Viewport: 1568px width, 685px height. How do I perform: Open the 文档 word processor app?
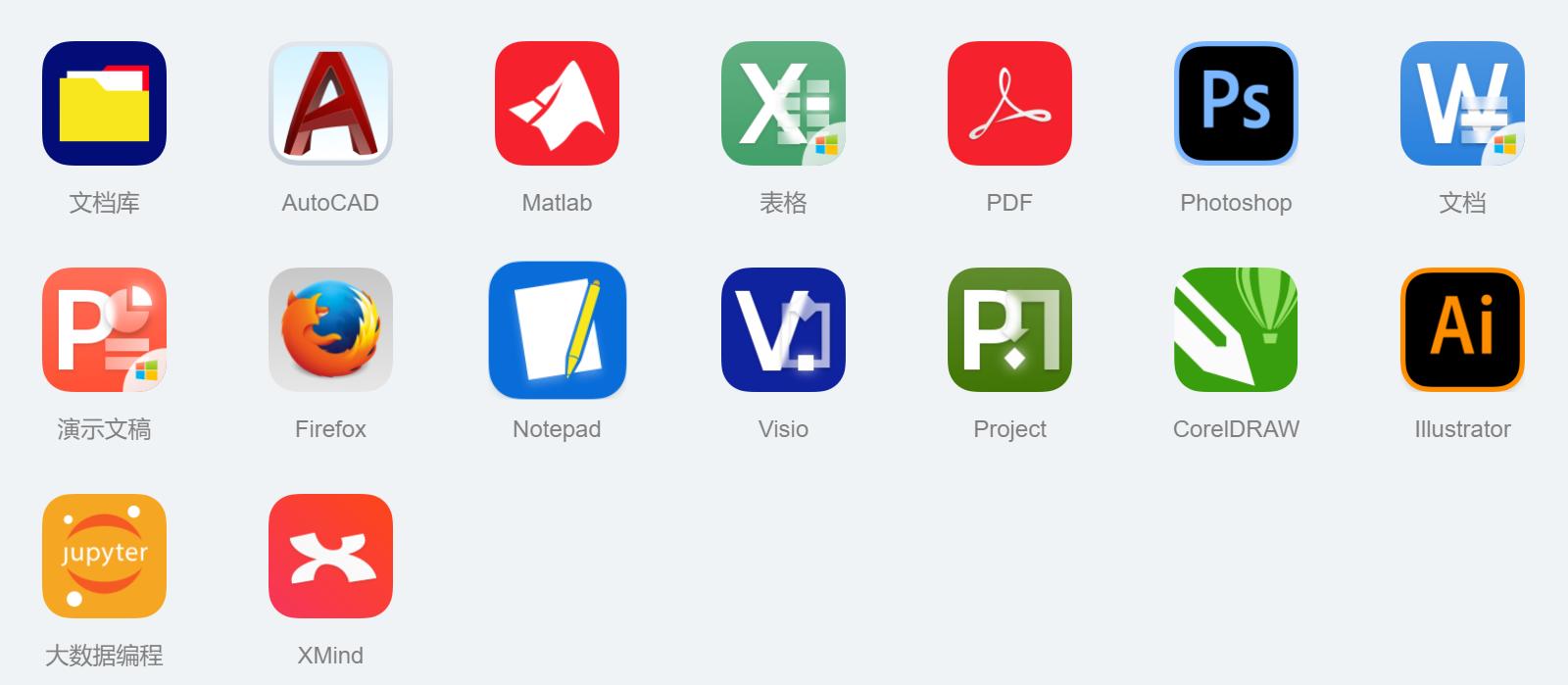[x=1462, y=104]
